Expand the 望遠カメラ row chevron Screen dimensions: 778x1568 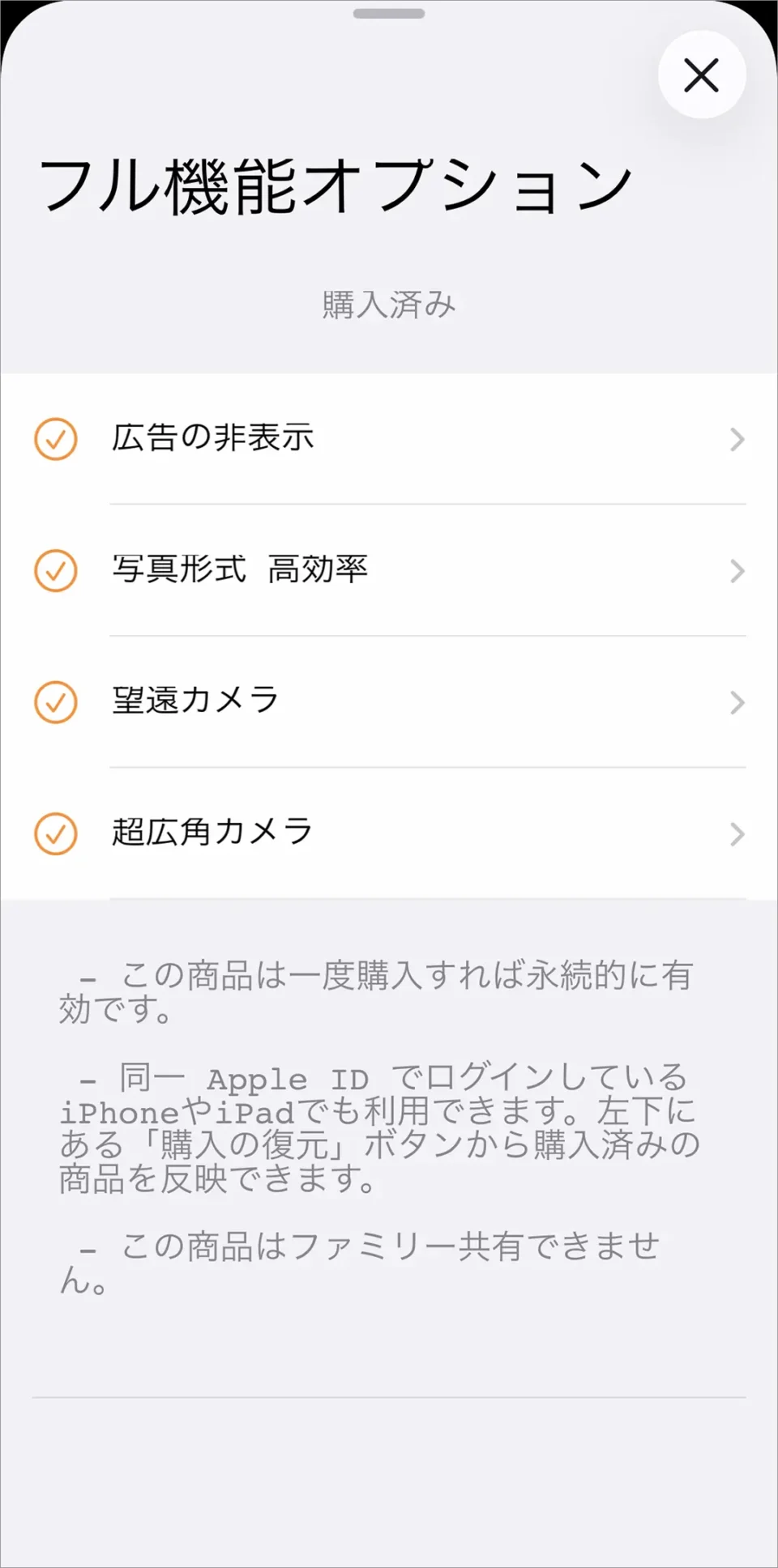click(737, 702)
